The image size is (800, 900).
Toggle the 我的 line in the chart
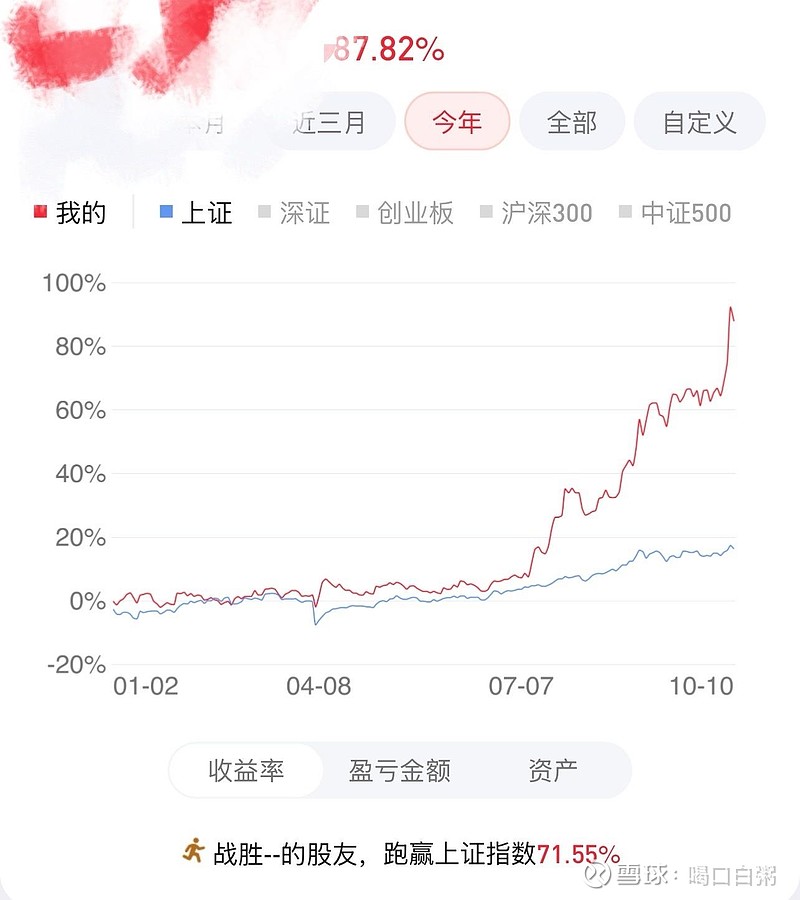pos(70,212)
